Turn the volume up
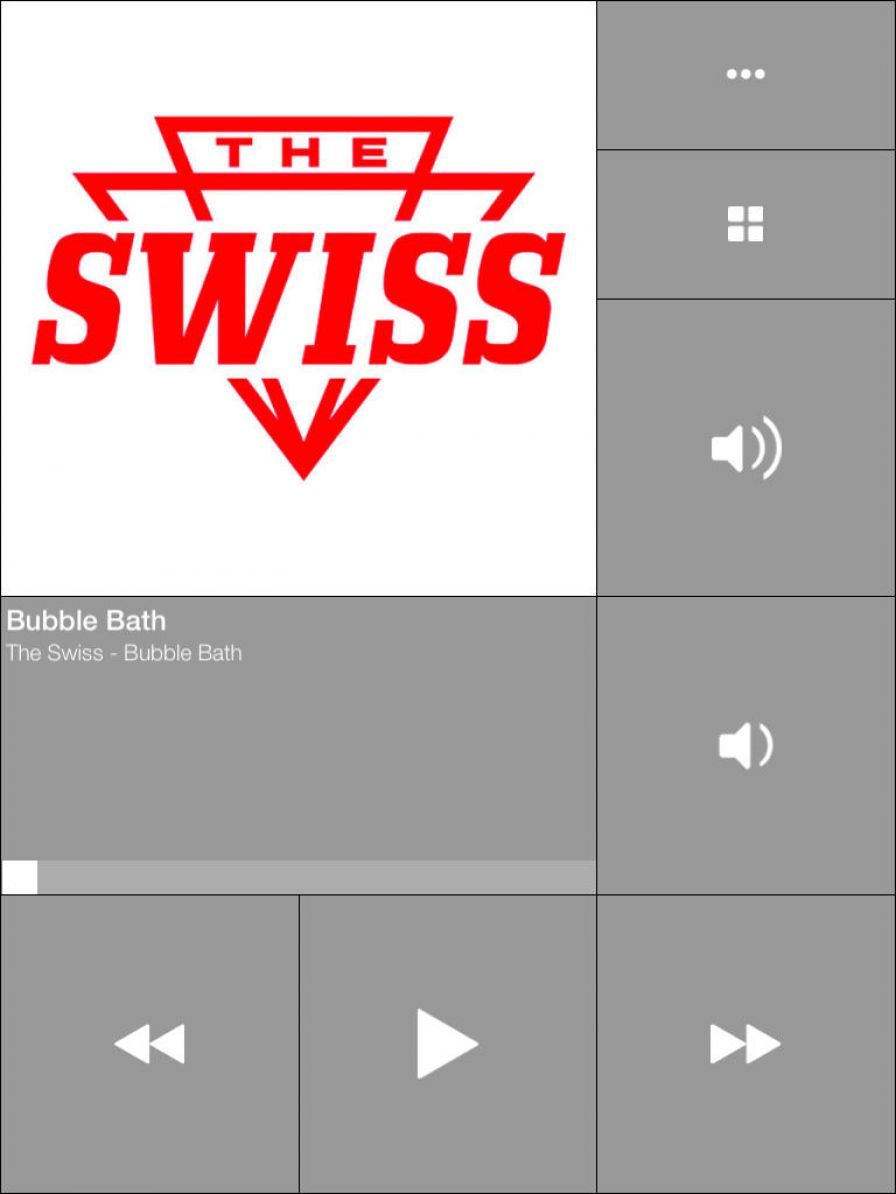Screen dimensions: 896x1194 pyautogui.click(x=745, y=448)
